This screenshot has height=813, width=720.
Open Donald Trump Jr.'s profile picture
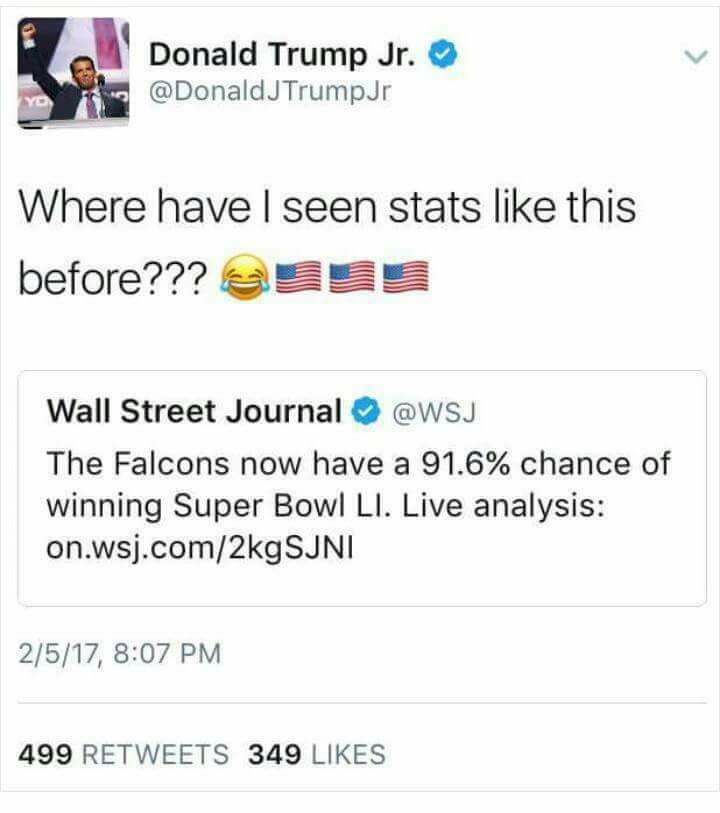click(73, 72)
